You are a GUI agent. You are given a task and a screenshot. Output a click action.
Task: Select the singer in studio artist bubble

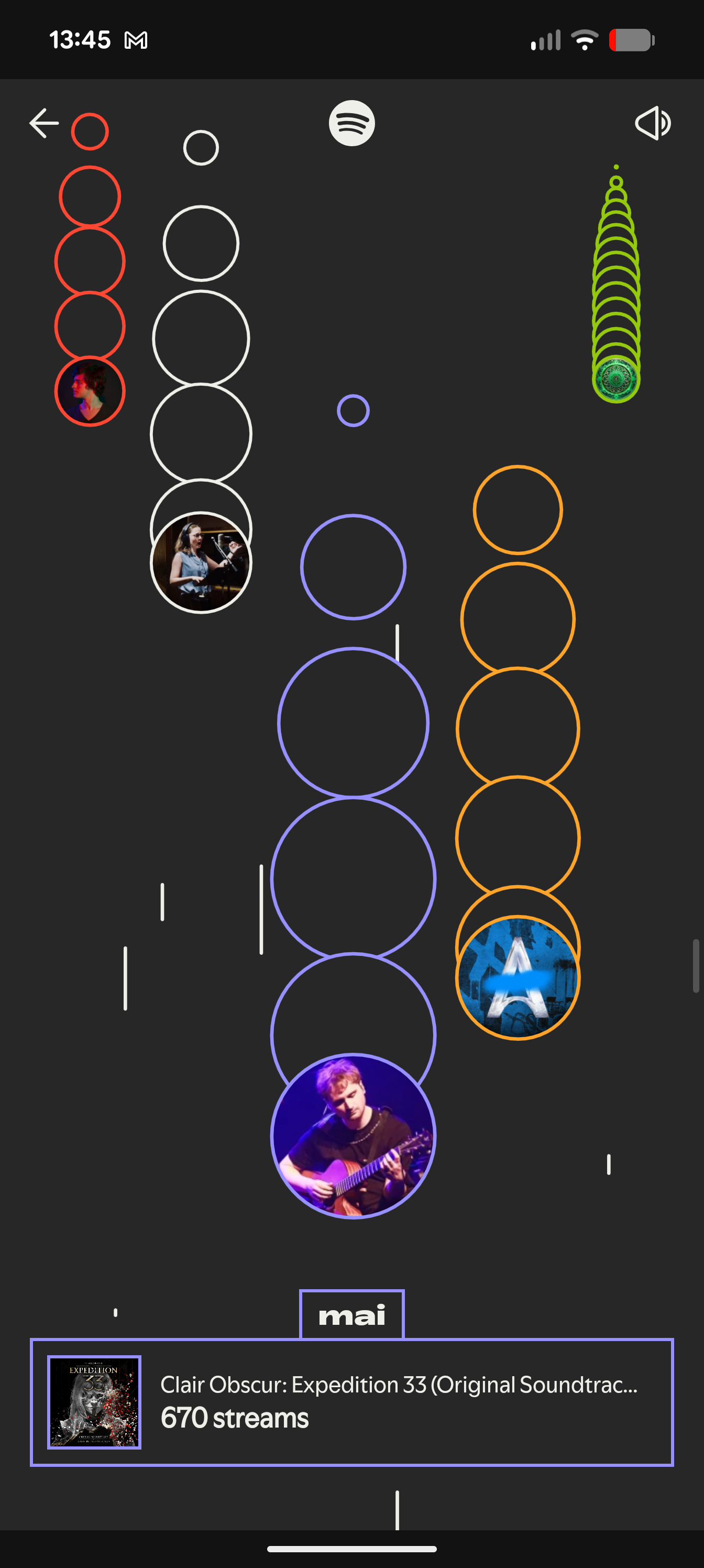(201, 563)
